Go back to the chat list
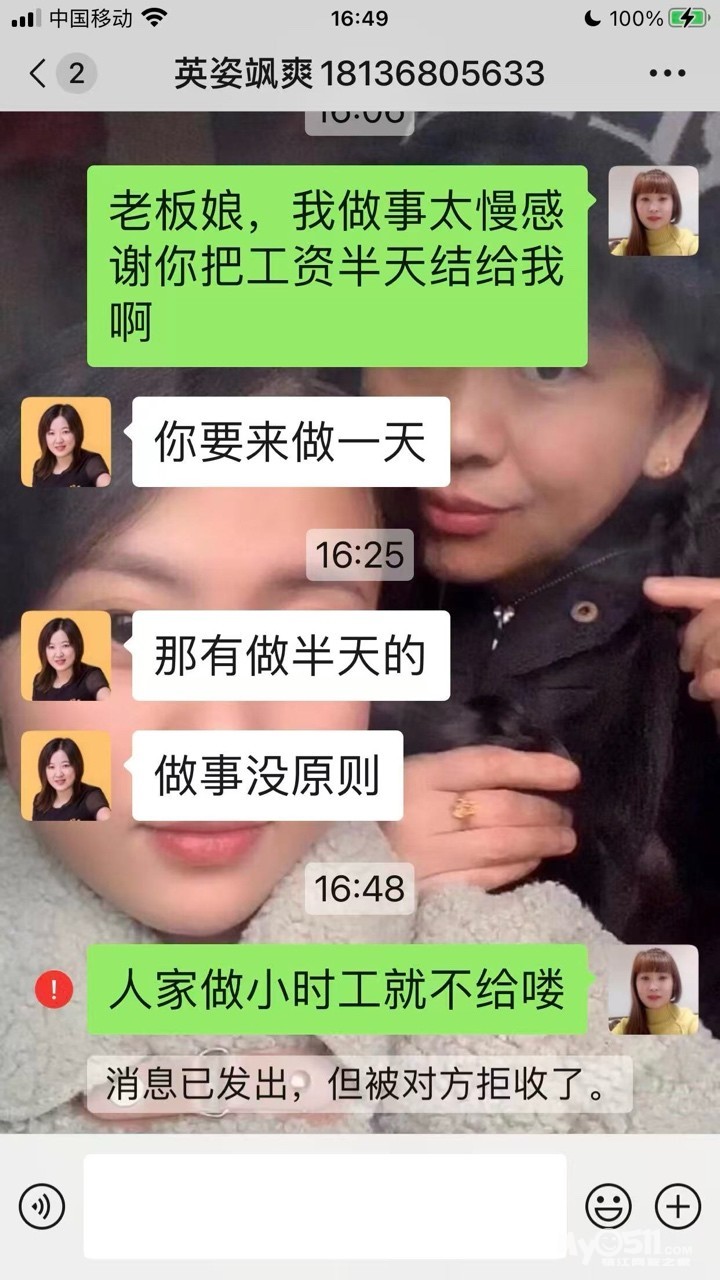The width and height of the screenshot is (720, 1280). coord(40,73)
